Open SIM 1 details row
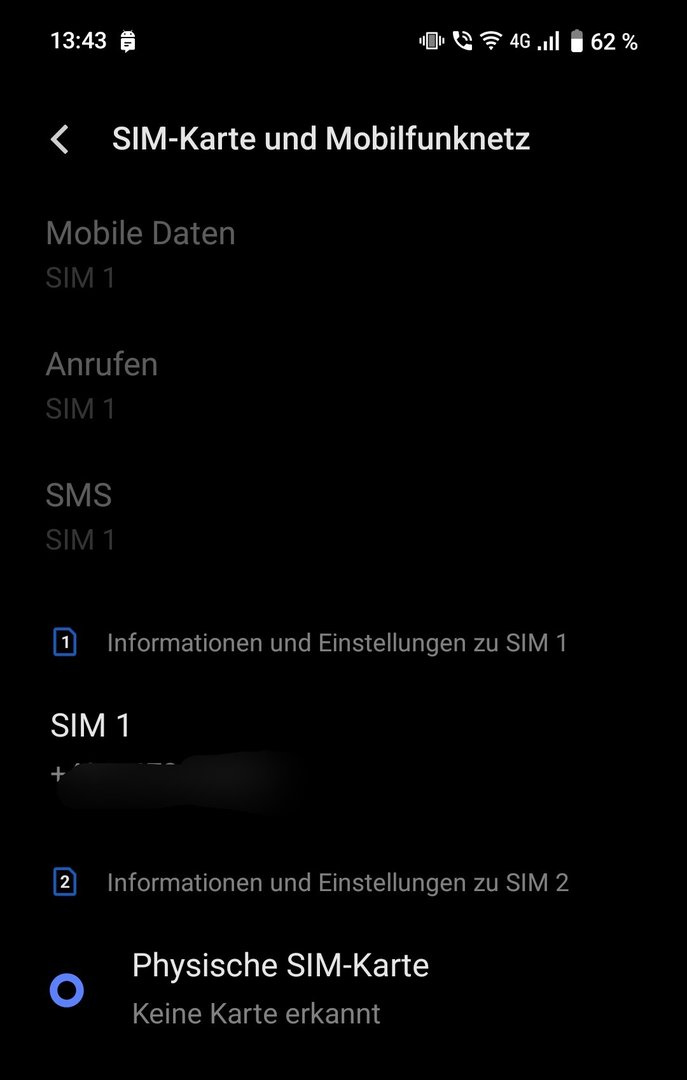This screenshot has width=687, height=1080. click(91, 745)
